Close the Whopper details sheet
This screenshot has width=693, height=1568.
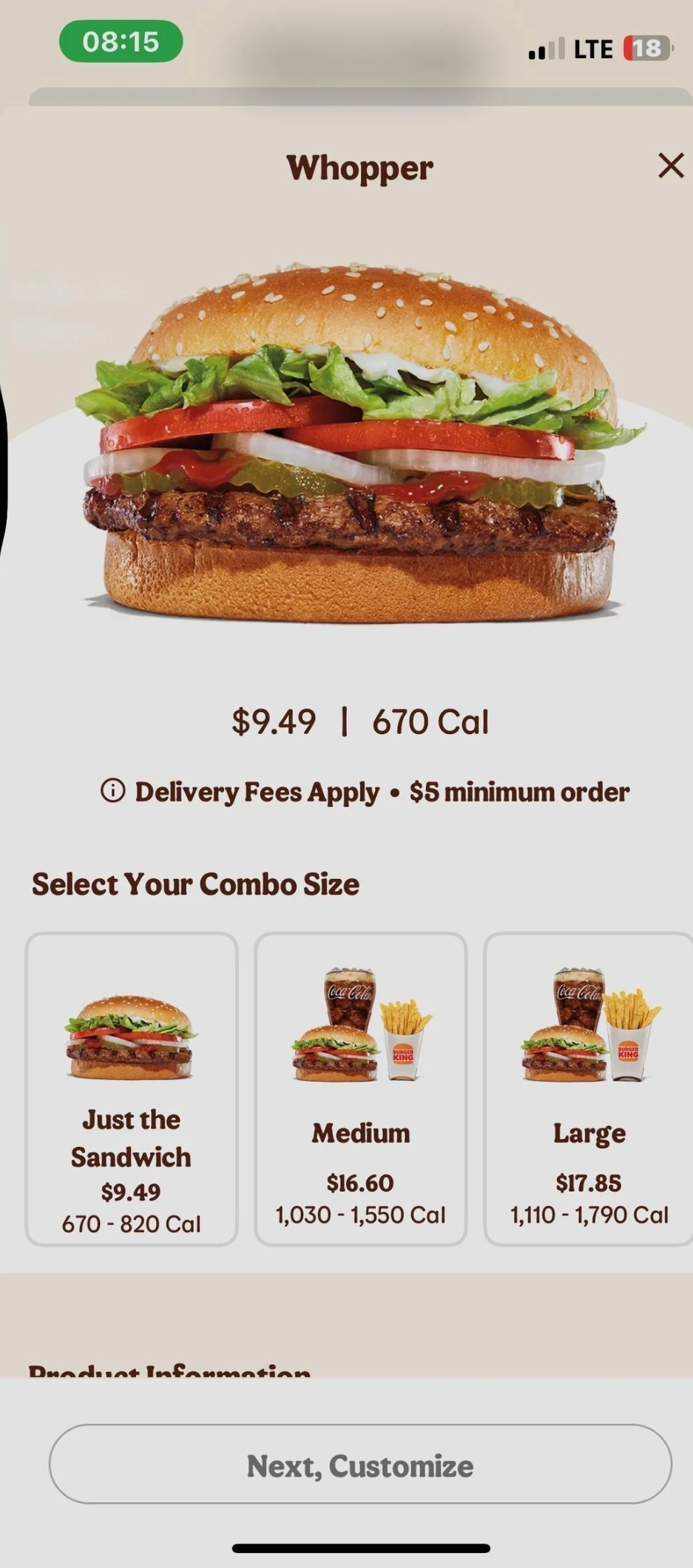(x=671, y=166)
